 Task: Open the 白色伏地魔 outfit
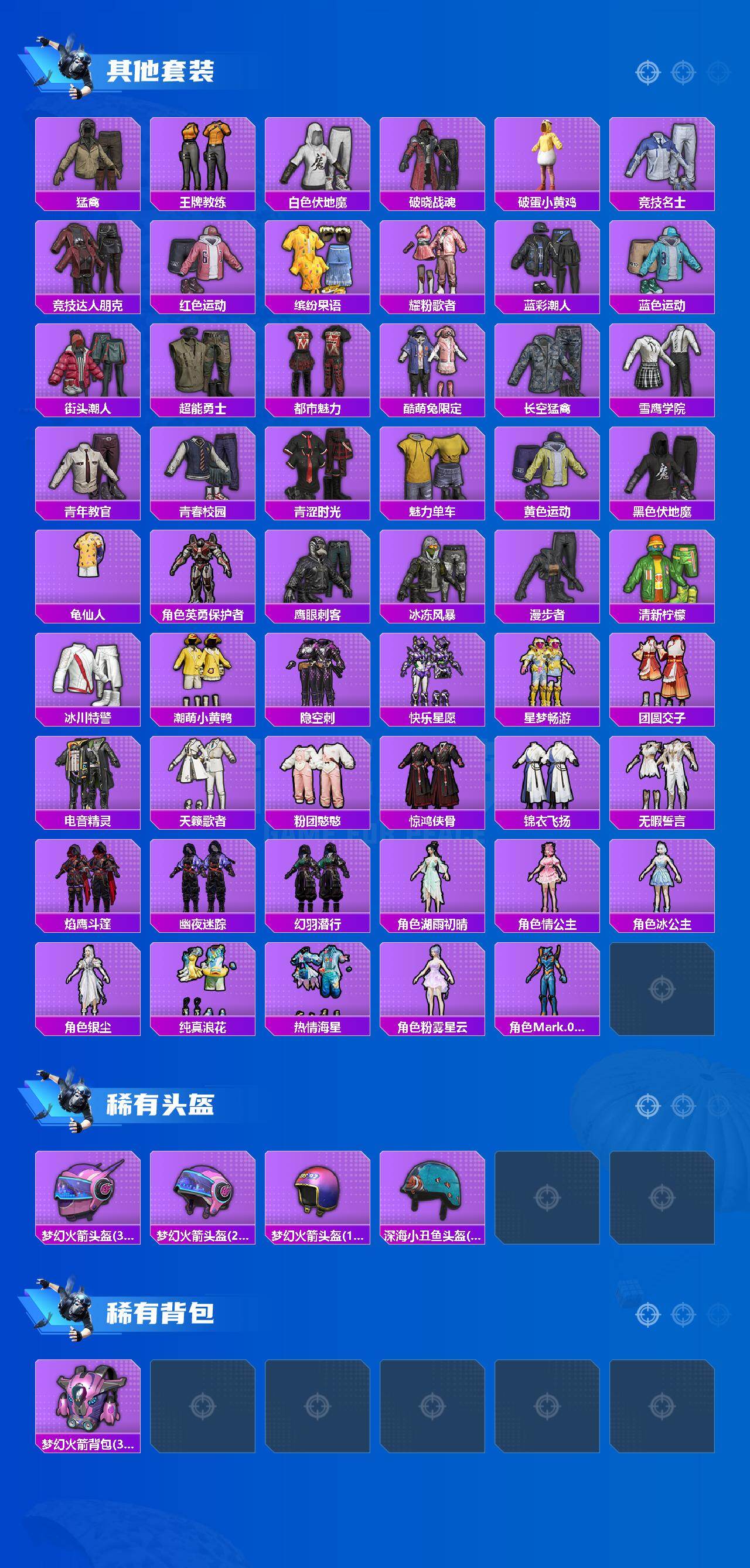[321, 155]
